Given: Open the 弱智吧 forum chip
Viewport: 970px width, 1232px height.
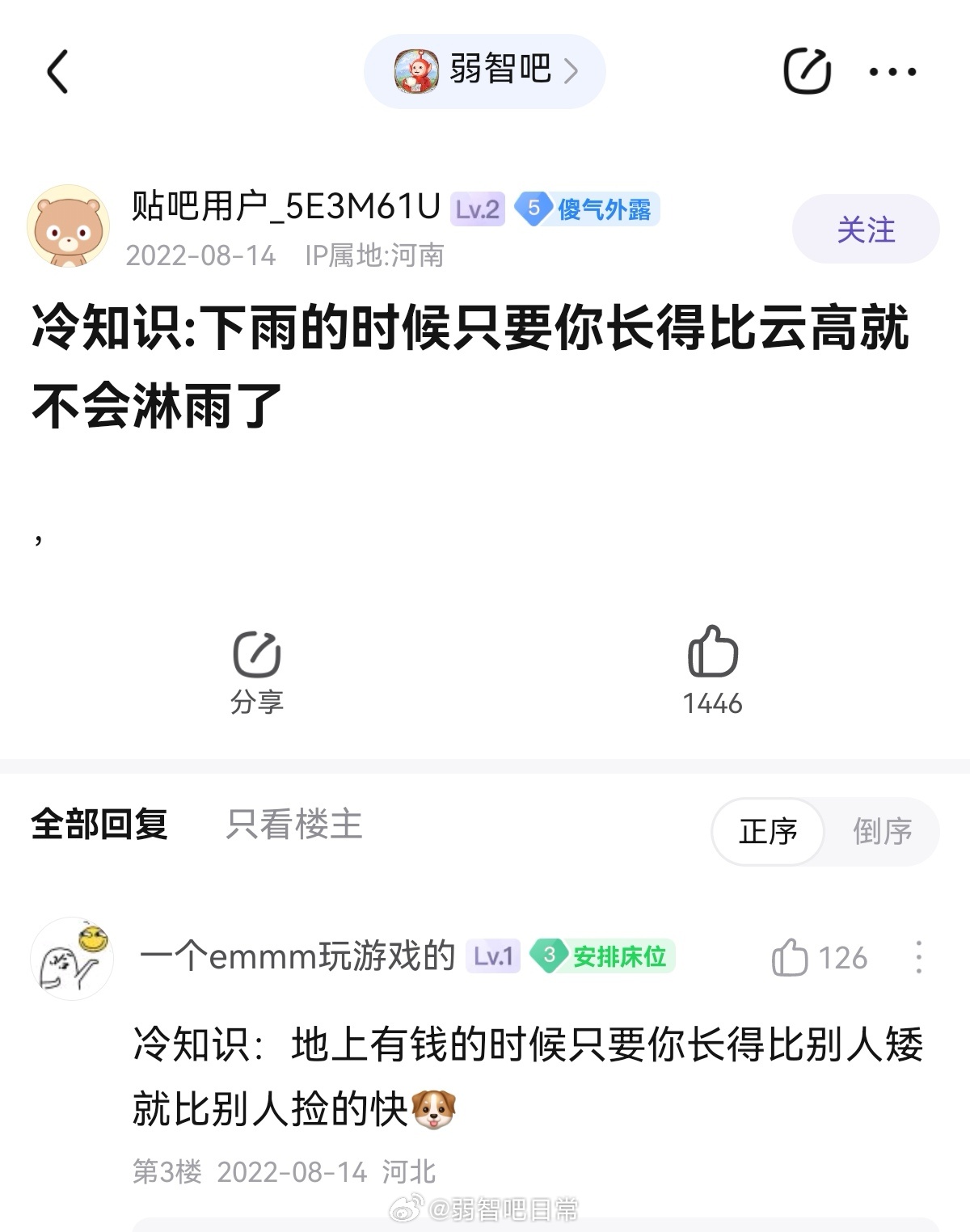Looking at the screenshot, I should point(485,71).
